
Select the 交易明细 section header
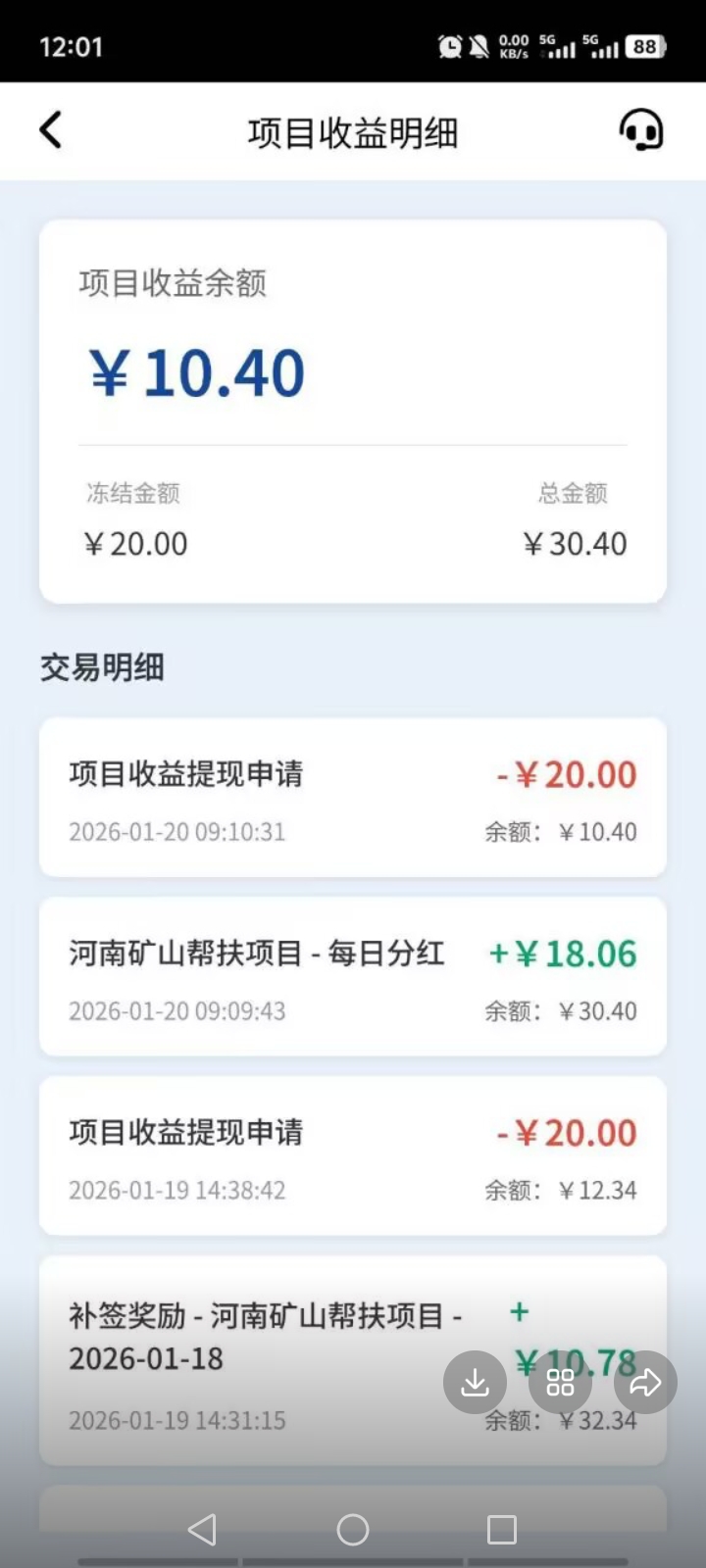(103, 666)
